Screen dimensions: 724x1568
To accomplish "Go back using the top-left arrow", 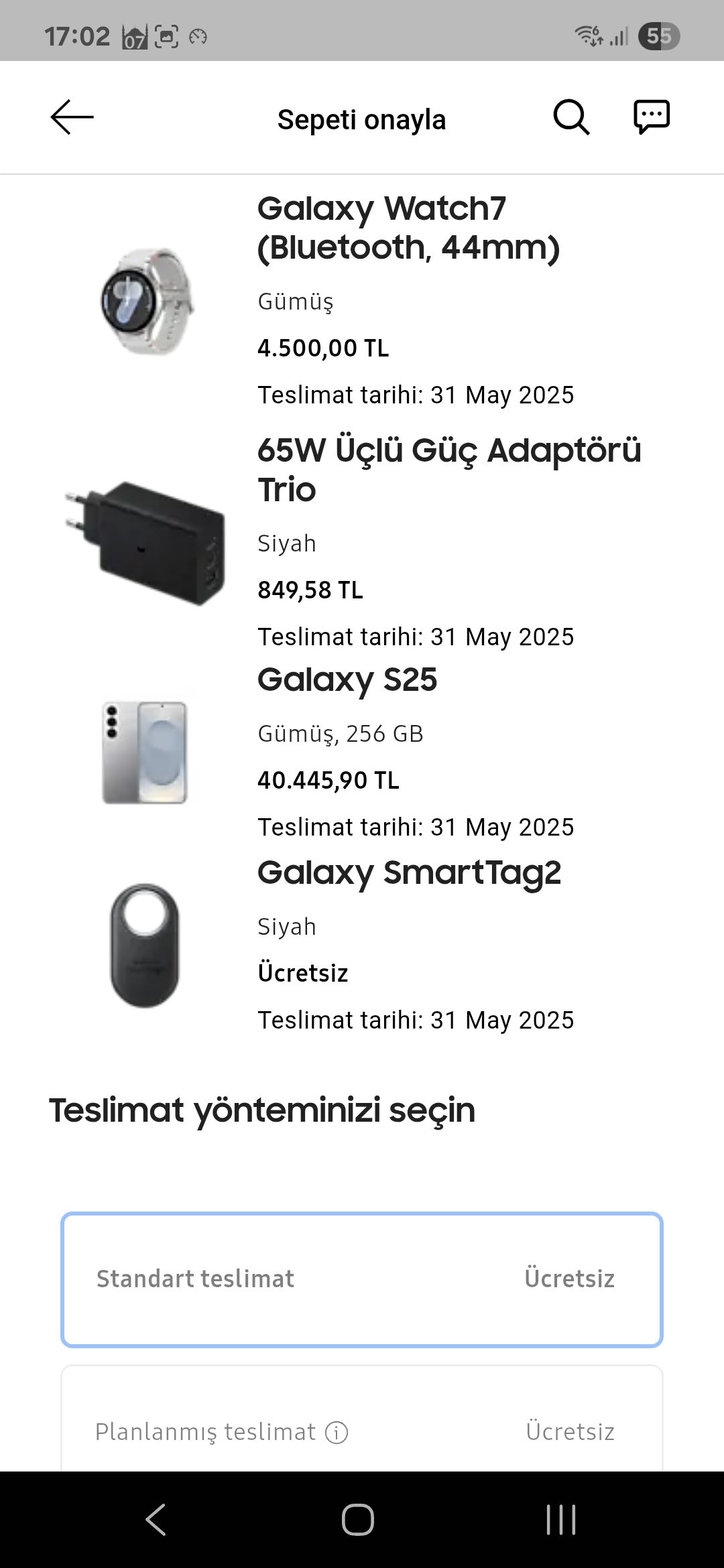I will click(x=72, y=117).
